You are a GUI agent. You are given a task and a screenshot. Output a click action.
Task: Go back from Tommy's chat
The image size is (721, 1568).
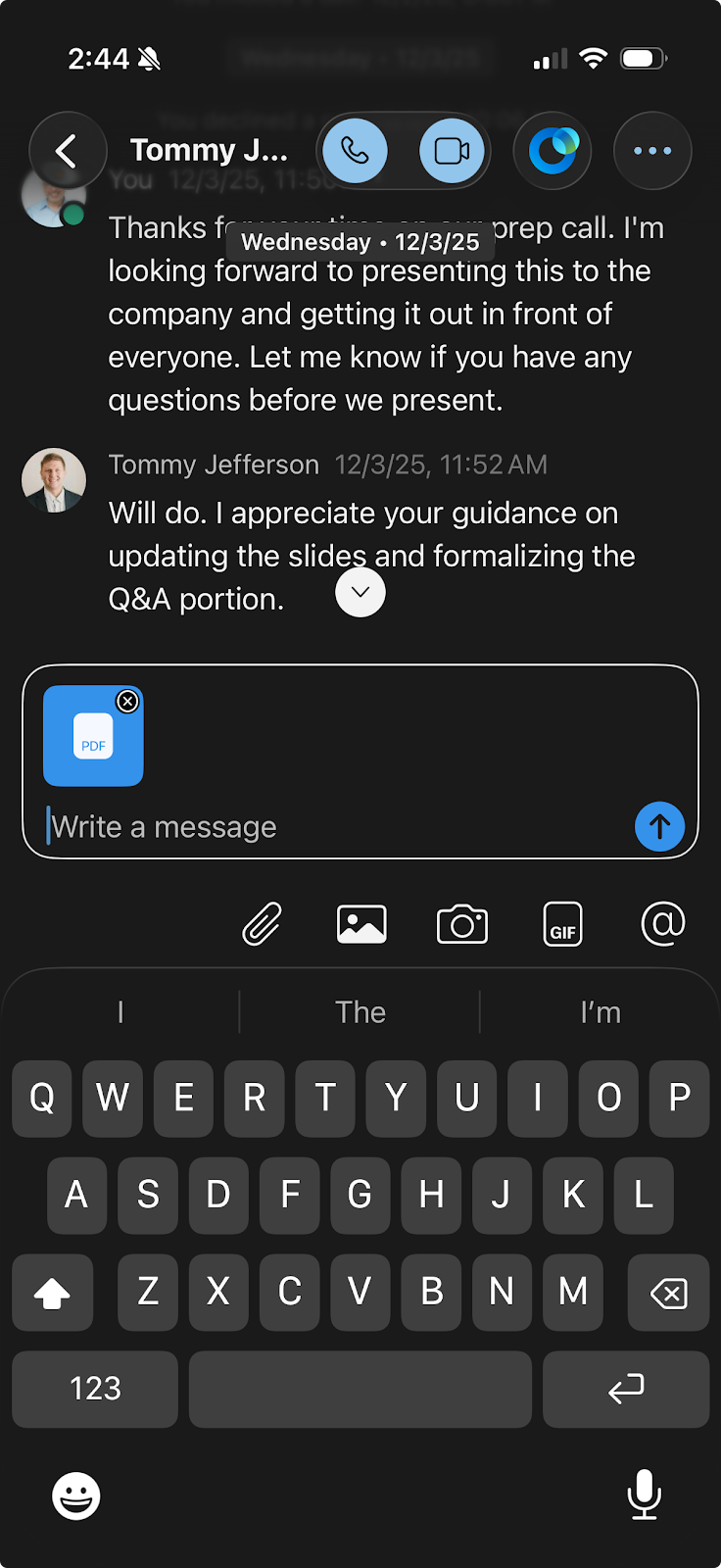[67, 151]
